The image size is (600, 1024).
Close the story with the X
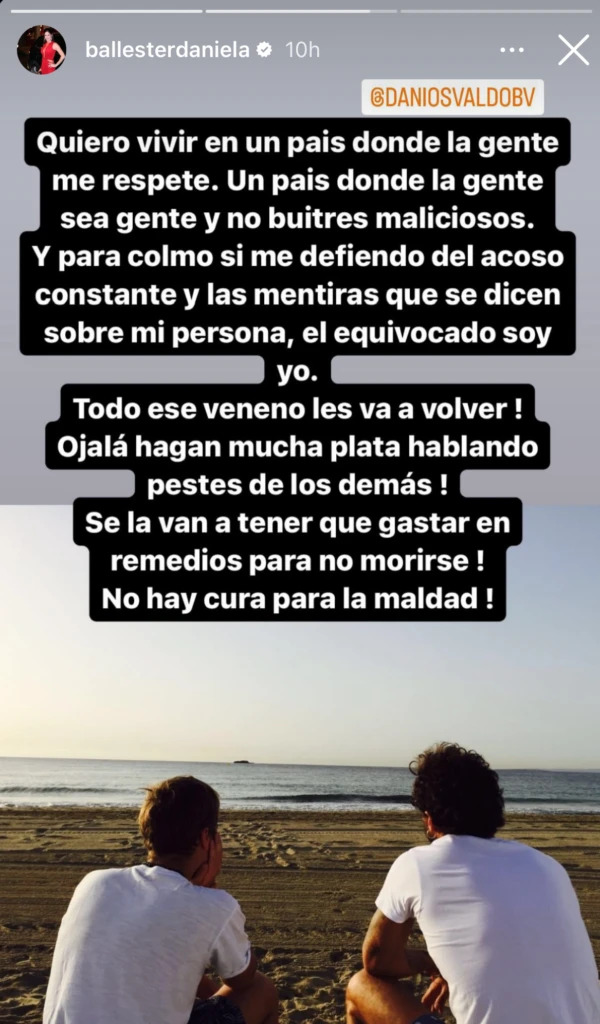(573, 49)
